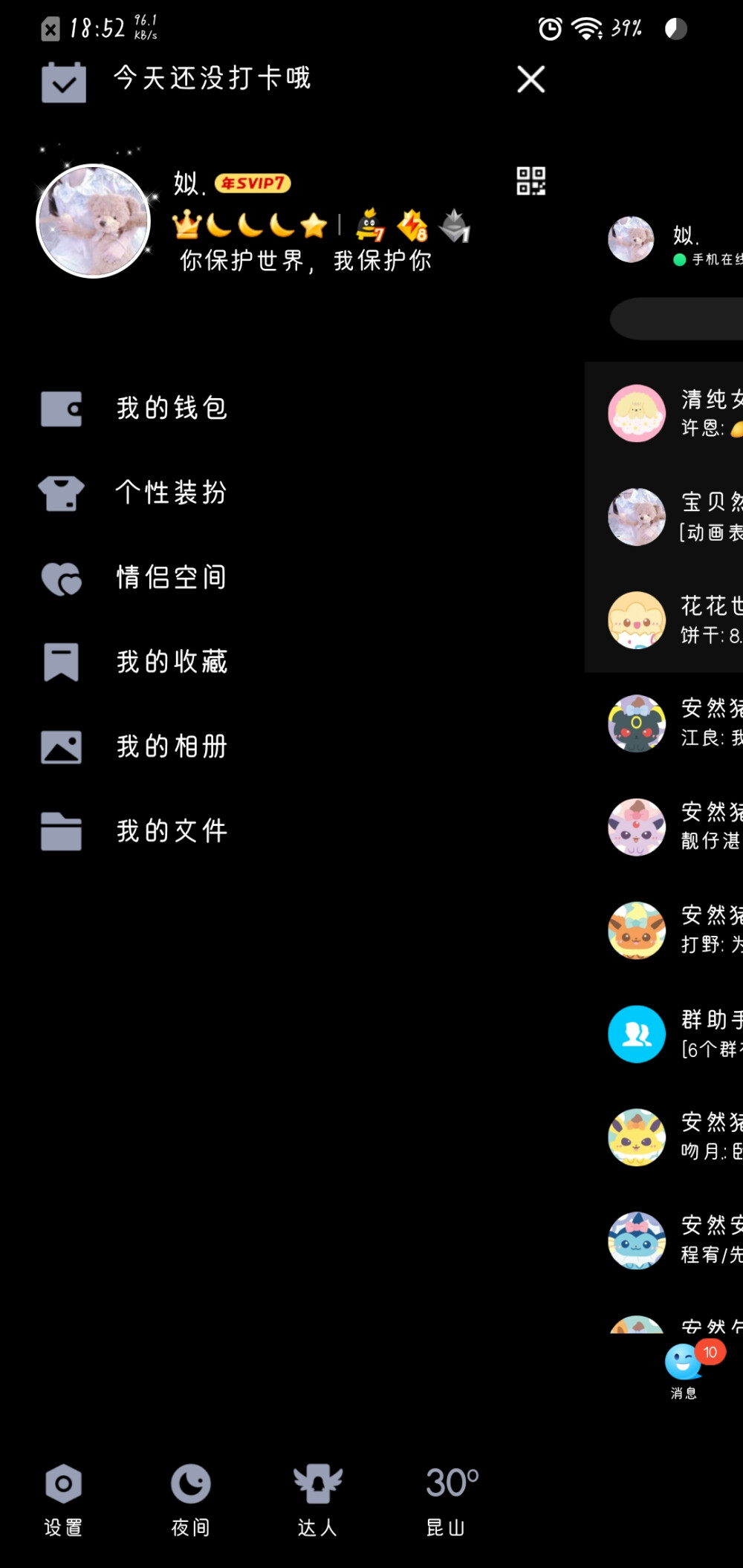Tap the check-in calendar icon
This screenshot has height=1568, width=743.
[x=64, y=80]
